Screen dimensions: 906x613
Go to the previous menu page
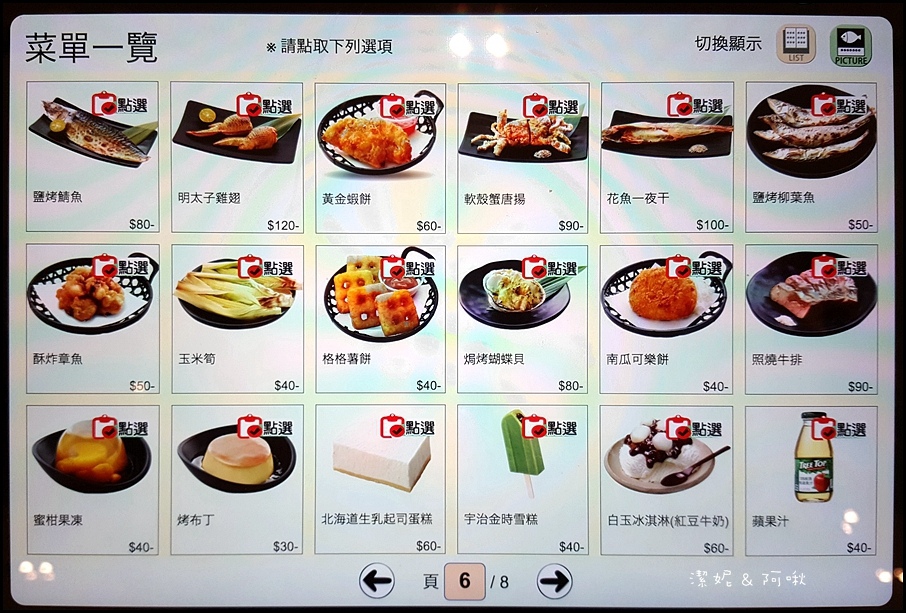point(377,580)
